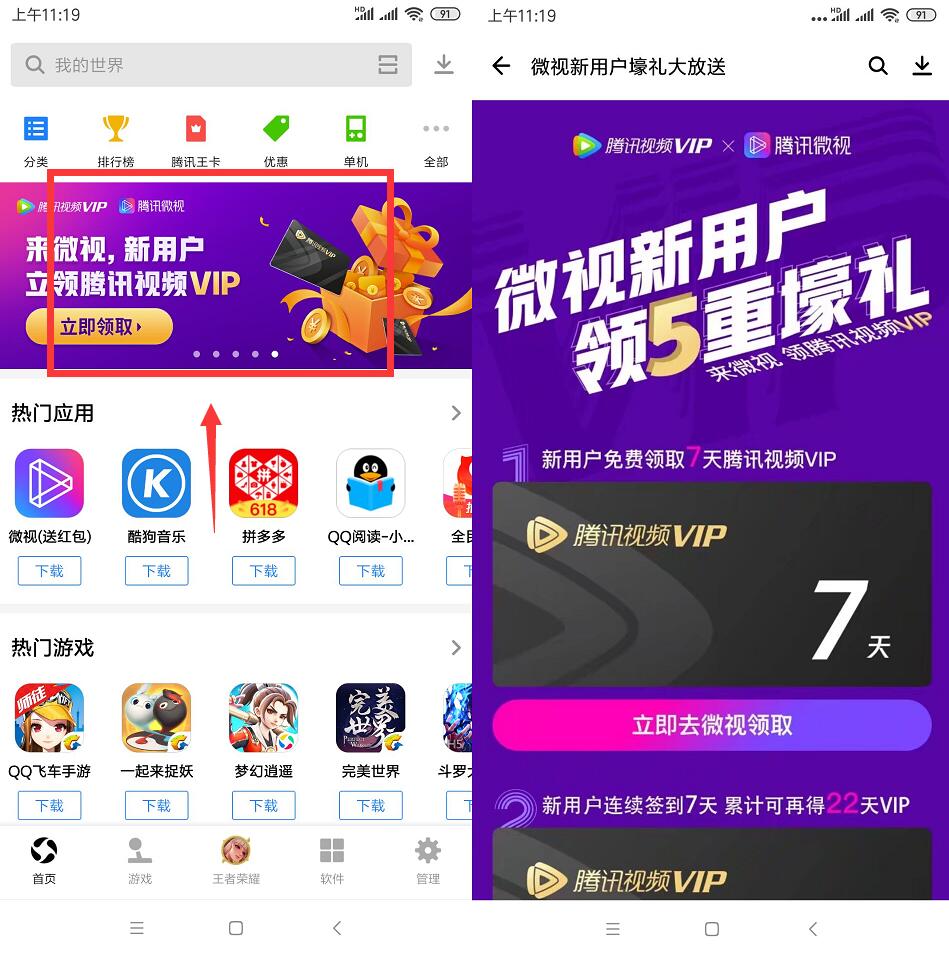
Task: Switch to the 软件 bottom tab
Action: point(332,861)
